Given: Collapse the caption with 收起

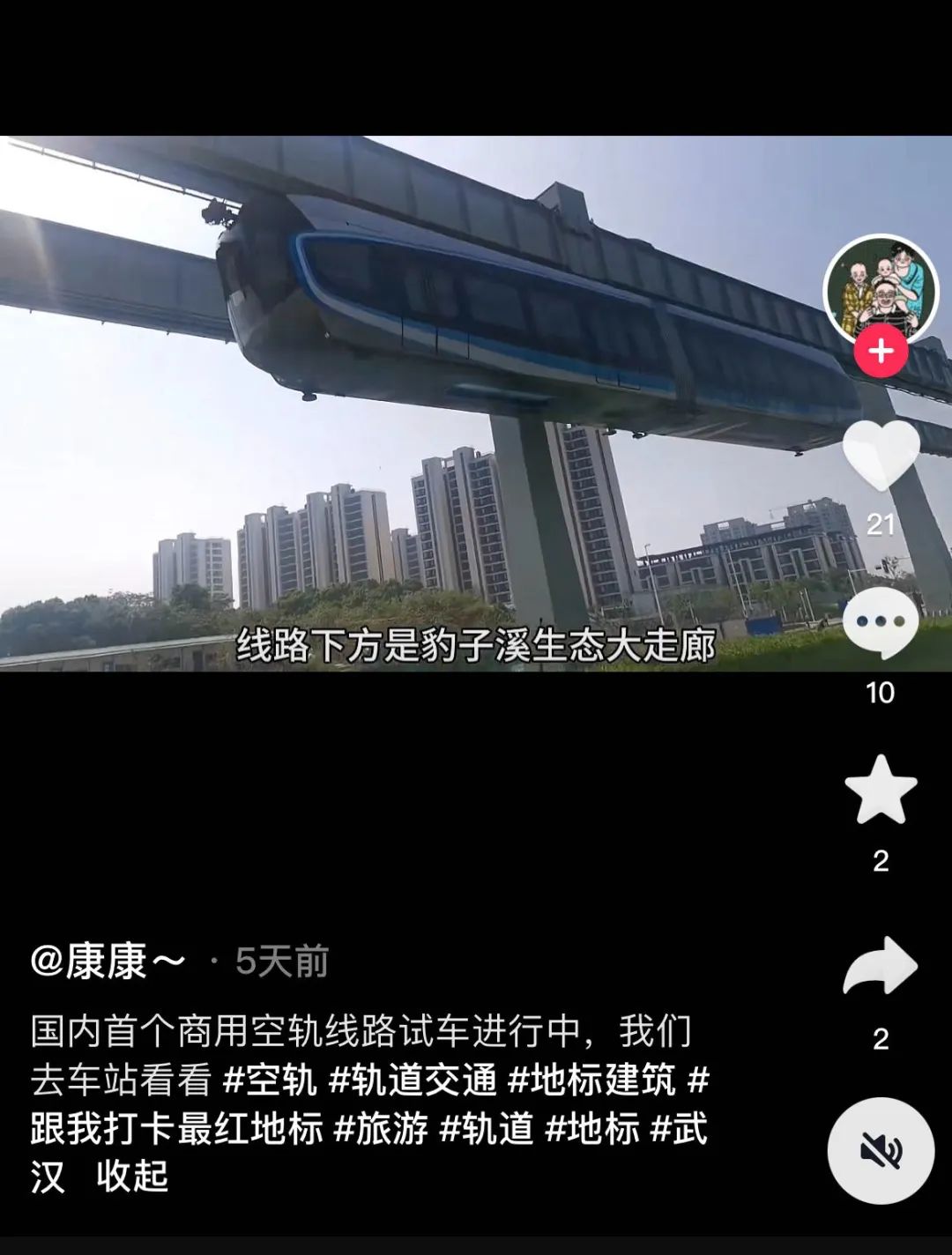Looking at the screenshot, I should pos(132,1176).
